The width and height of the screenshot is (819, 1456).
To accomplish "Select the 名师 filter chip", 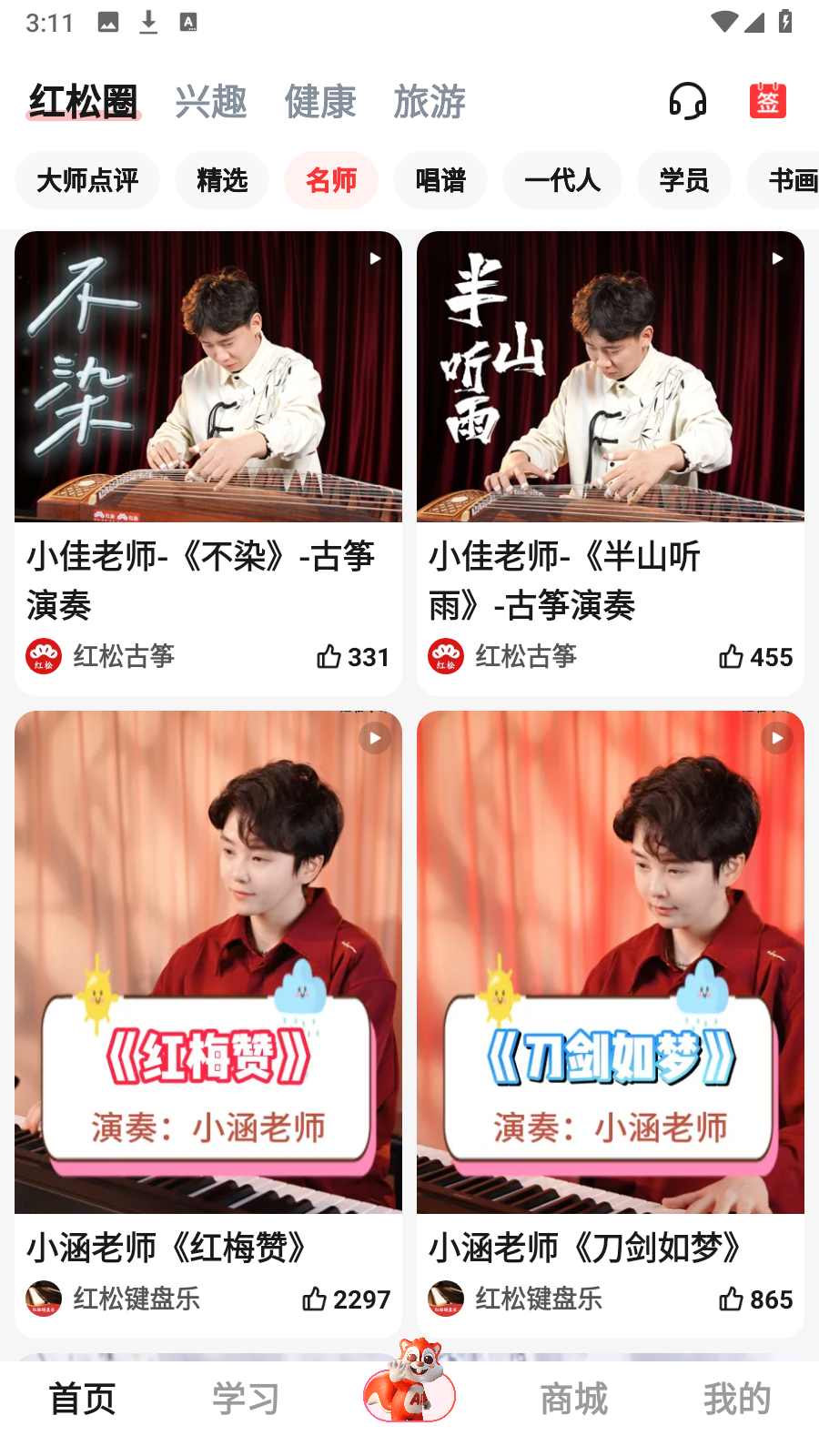I will point(331,180).
